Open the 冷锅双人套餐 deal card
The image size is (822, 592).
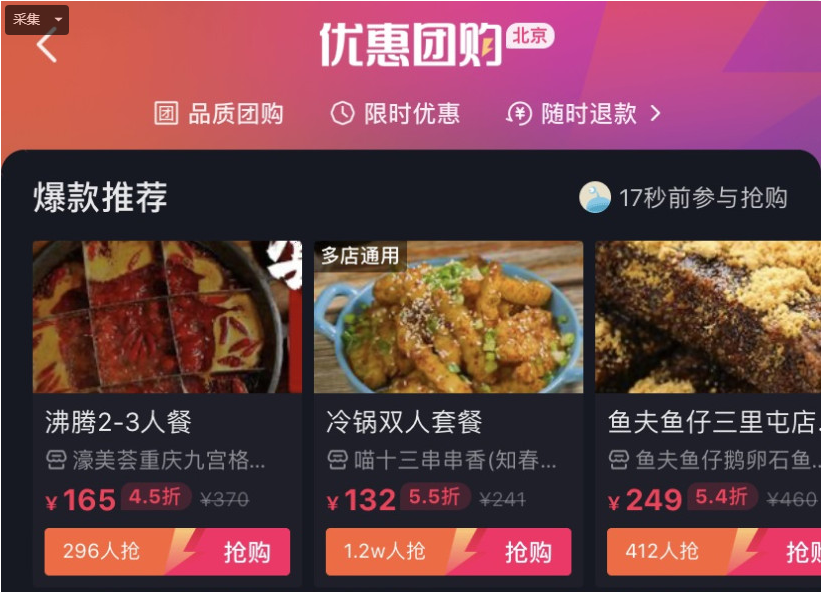coord(448,317)
